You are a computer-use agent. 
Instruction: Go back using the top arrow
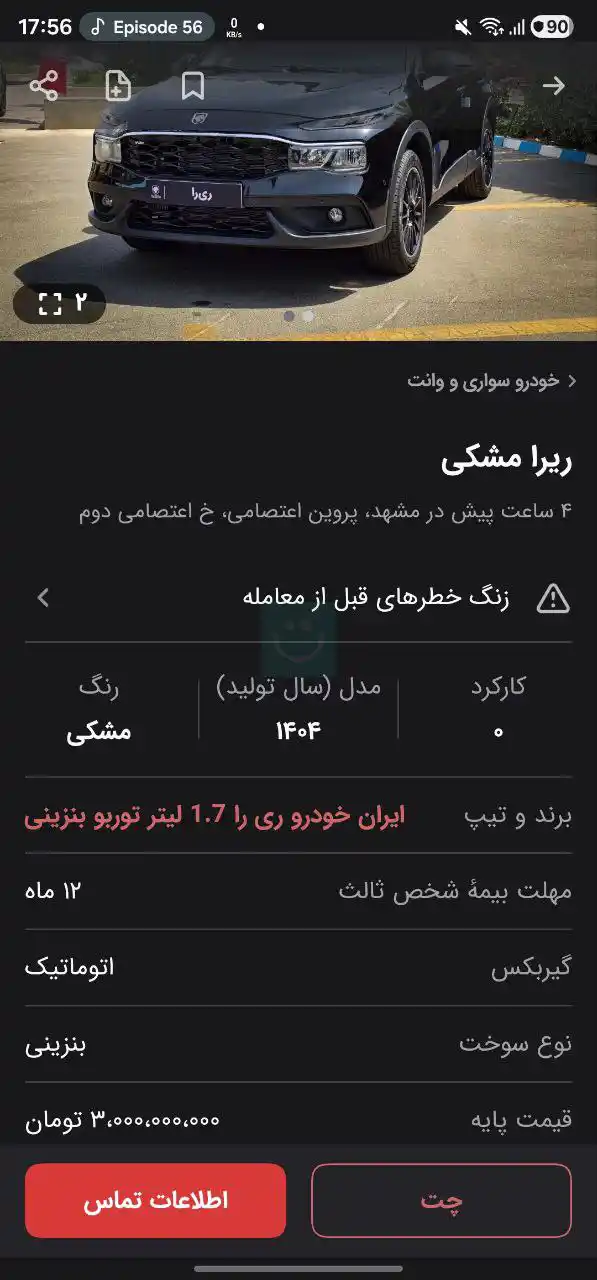pyautogui.click(x=553, y=86)
